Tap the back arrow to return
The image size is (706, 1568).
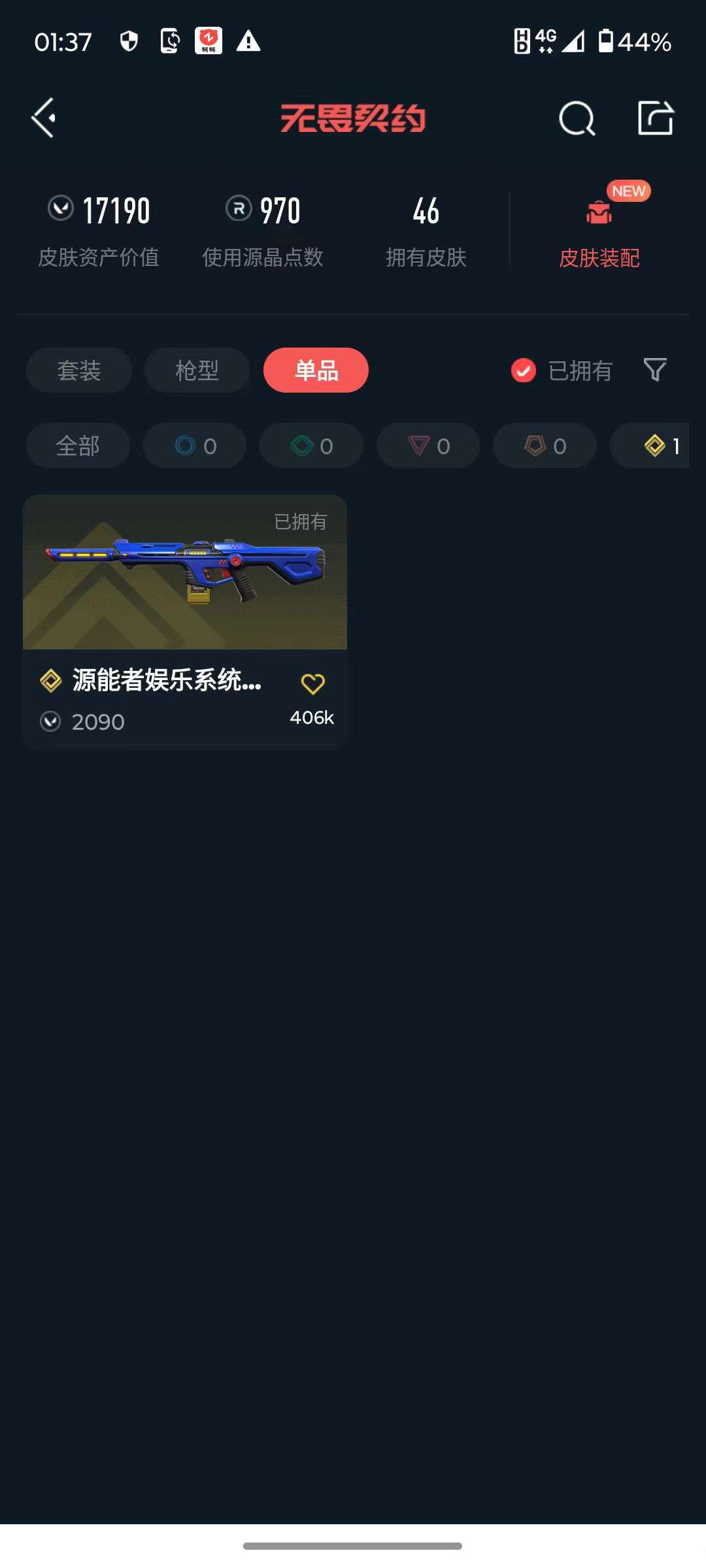tap(43, 118)
